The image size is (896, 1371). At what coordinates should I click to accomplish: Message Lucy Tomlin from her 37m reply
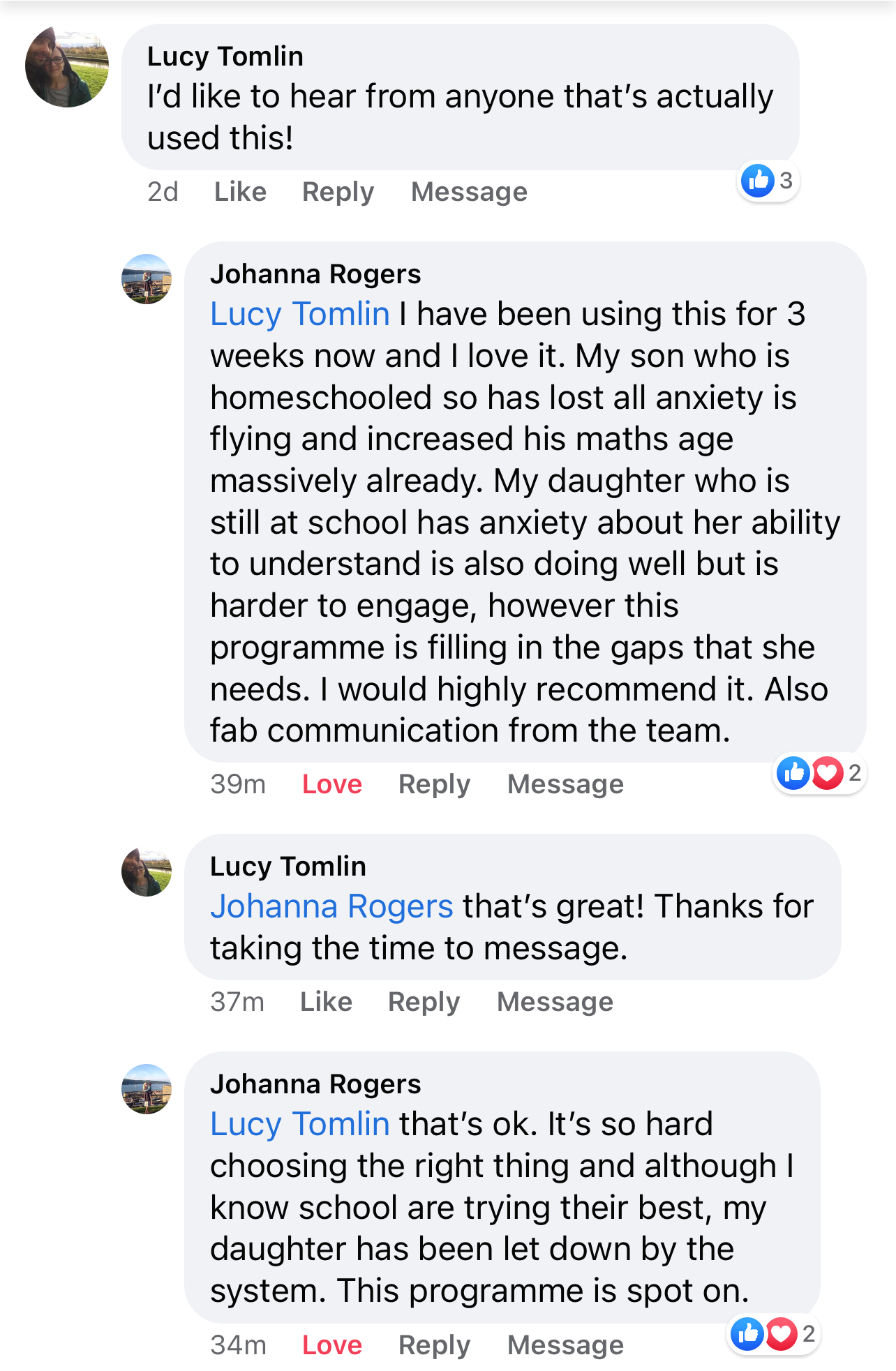click(x=555, y=1002)
